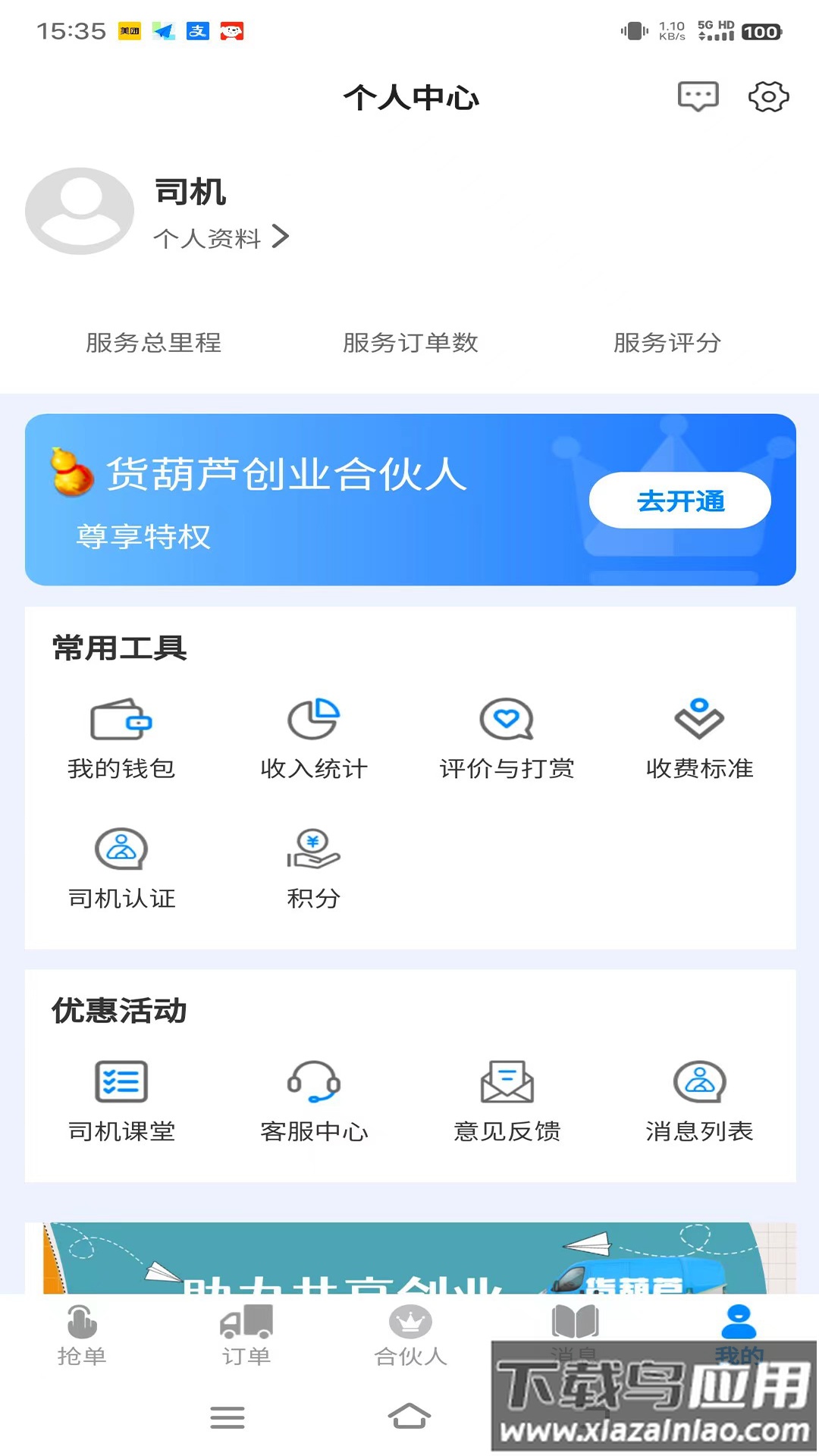Viewport: 819px width, 1456px height.
Task: Tap 去开通 to activate partner program
Action: [x=680, y=500]
